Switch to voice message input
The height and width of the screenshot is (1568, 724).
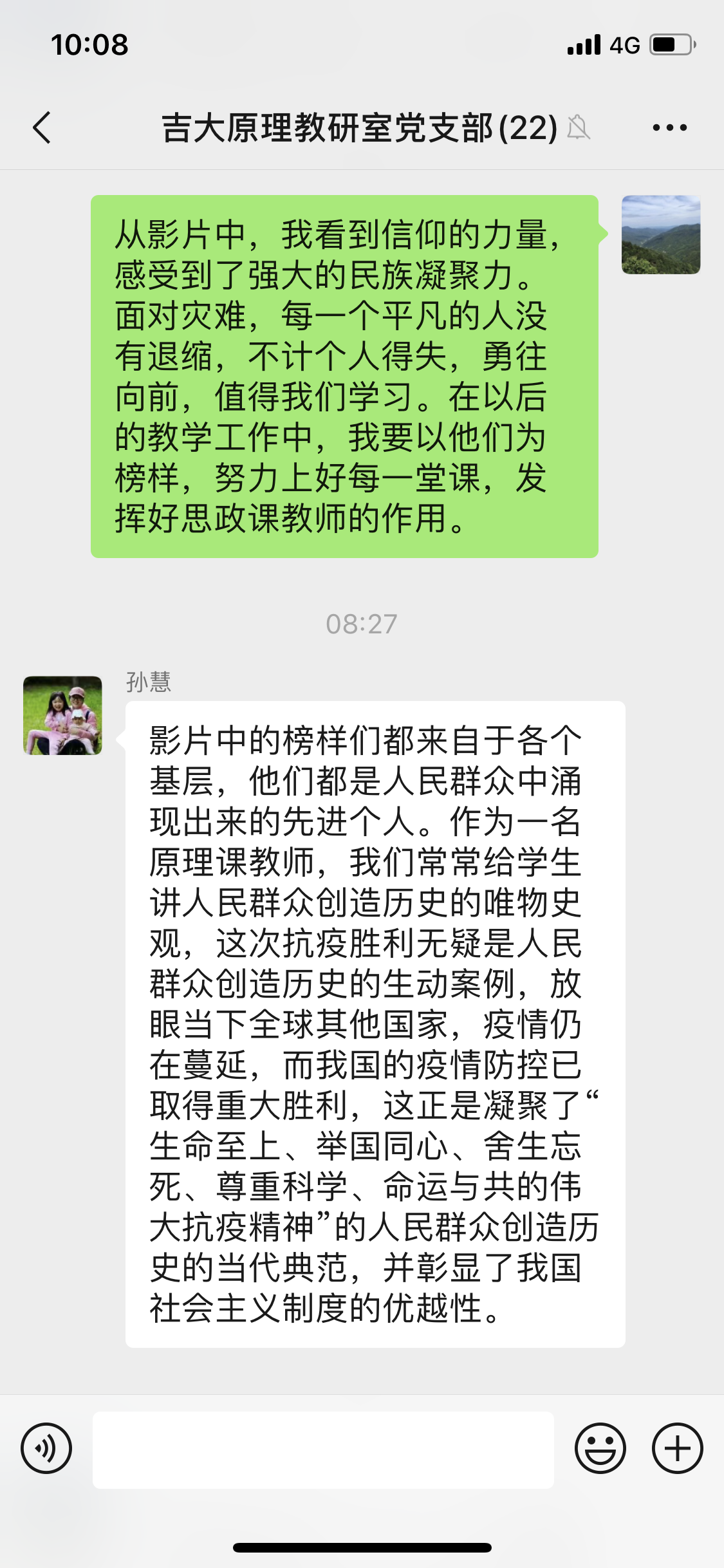click(46, 1449)
